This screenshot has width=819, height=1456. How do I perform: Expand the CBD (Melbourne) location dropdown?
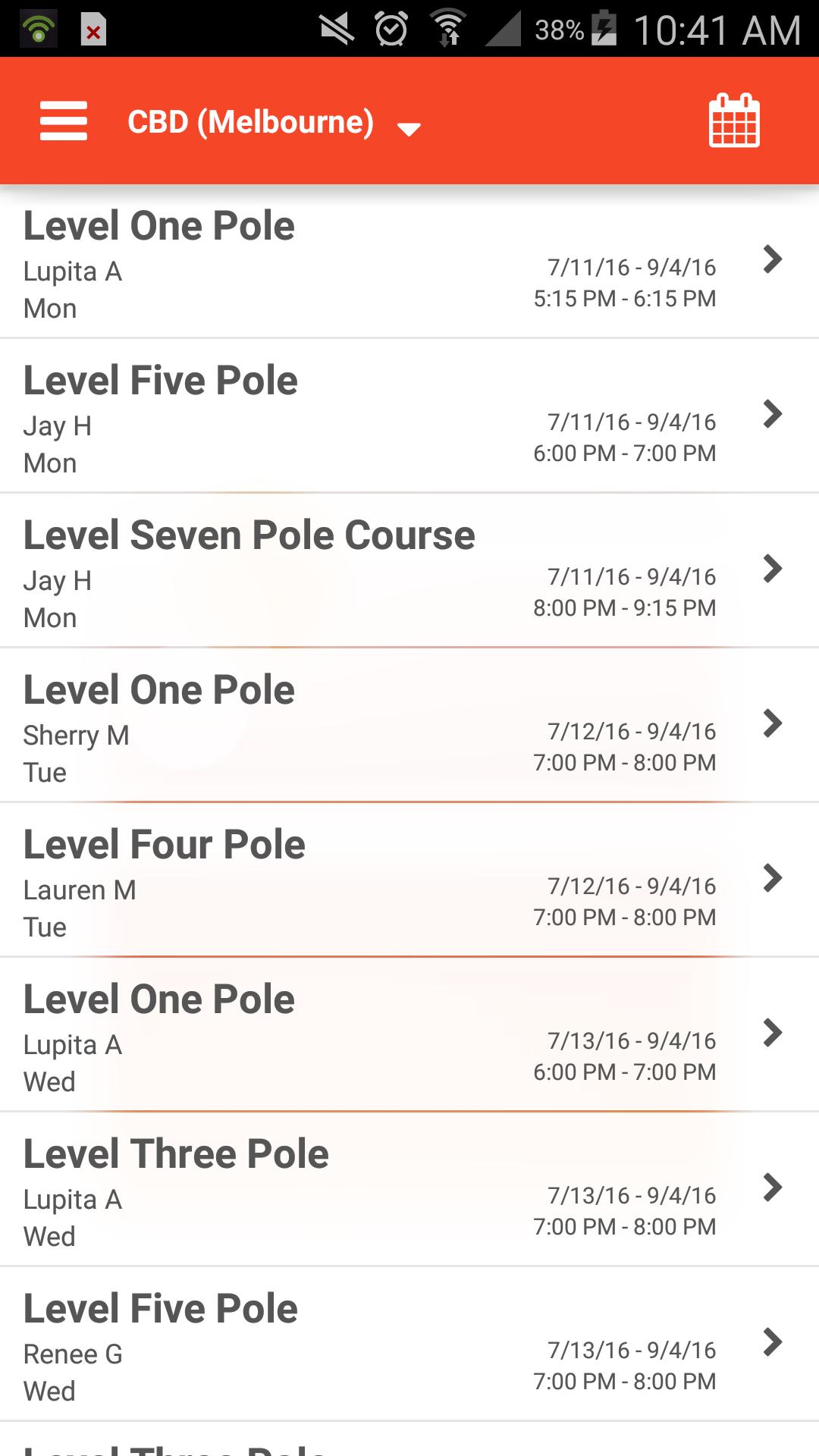(x=273, y=123)
